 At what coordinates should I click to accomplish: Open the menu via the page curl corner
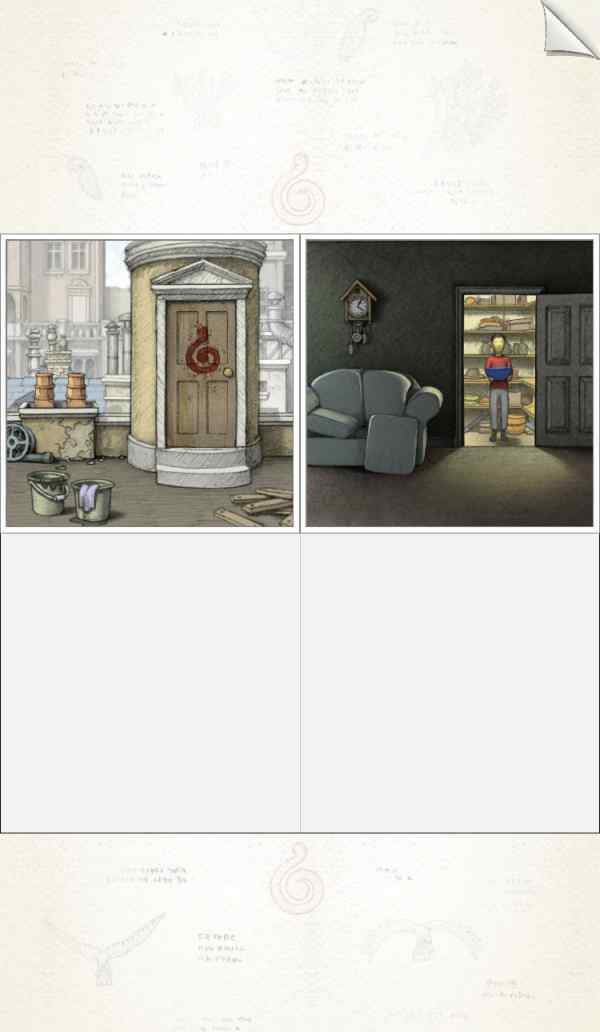point(571,28)
